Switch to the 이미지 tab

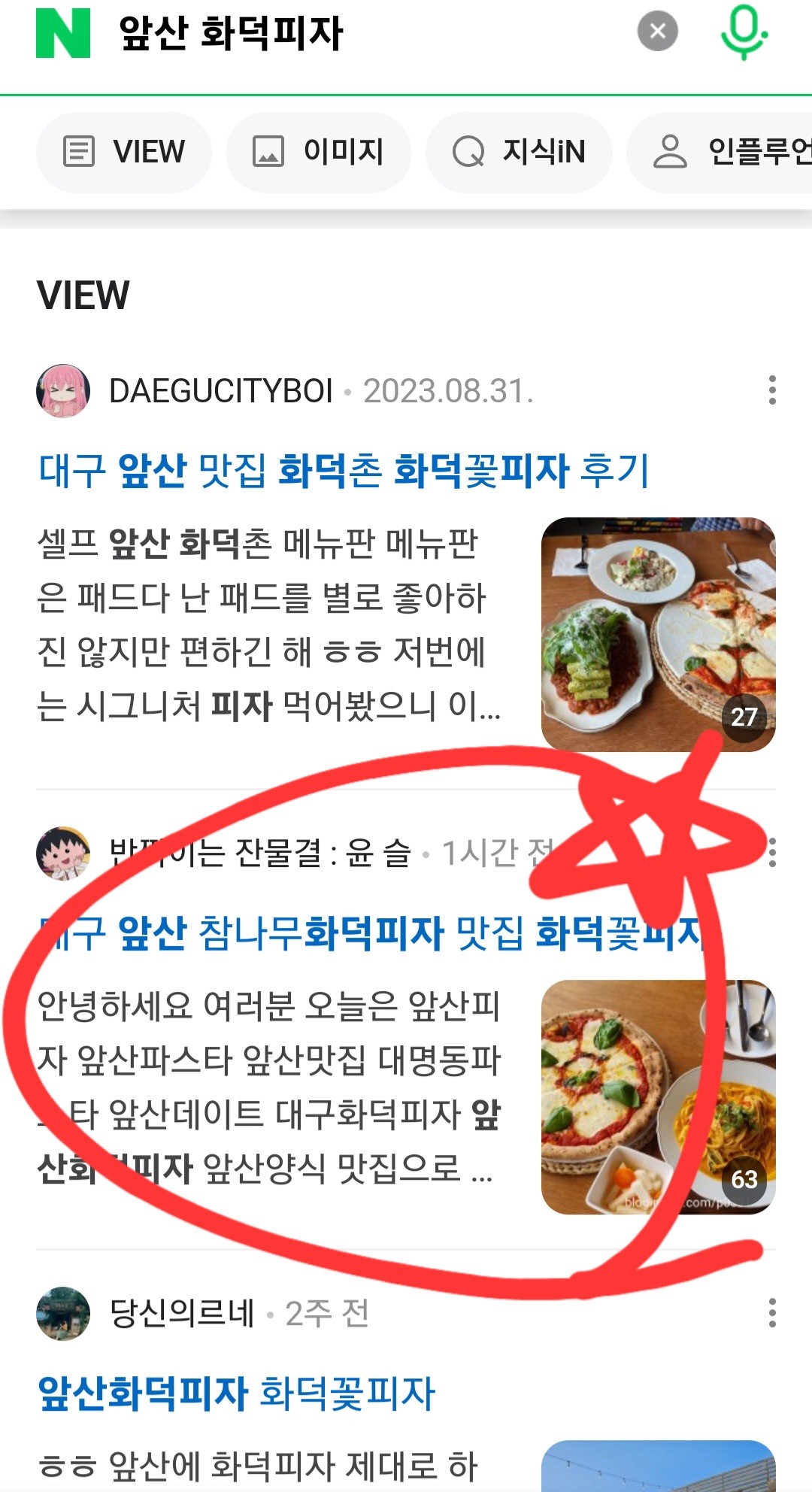(319, 152)
